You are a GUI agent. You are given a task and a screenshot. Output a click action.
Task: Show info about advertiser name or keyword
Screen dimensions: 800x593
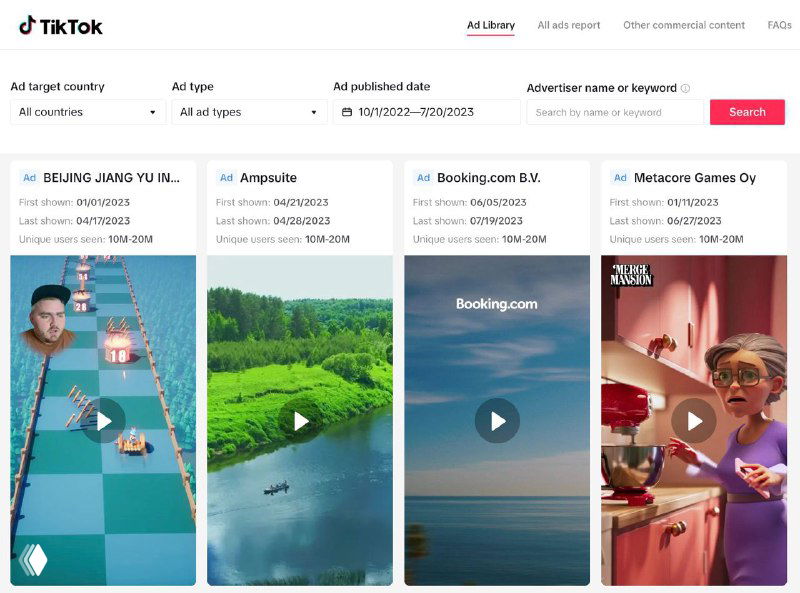(x=685, y=88)
